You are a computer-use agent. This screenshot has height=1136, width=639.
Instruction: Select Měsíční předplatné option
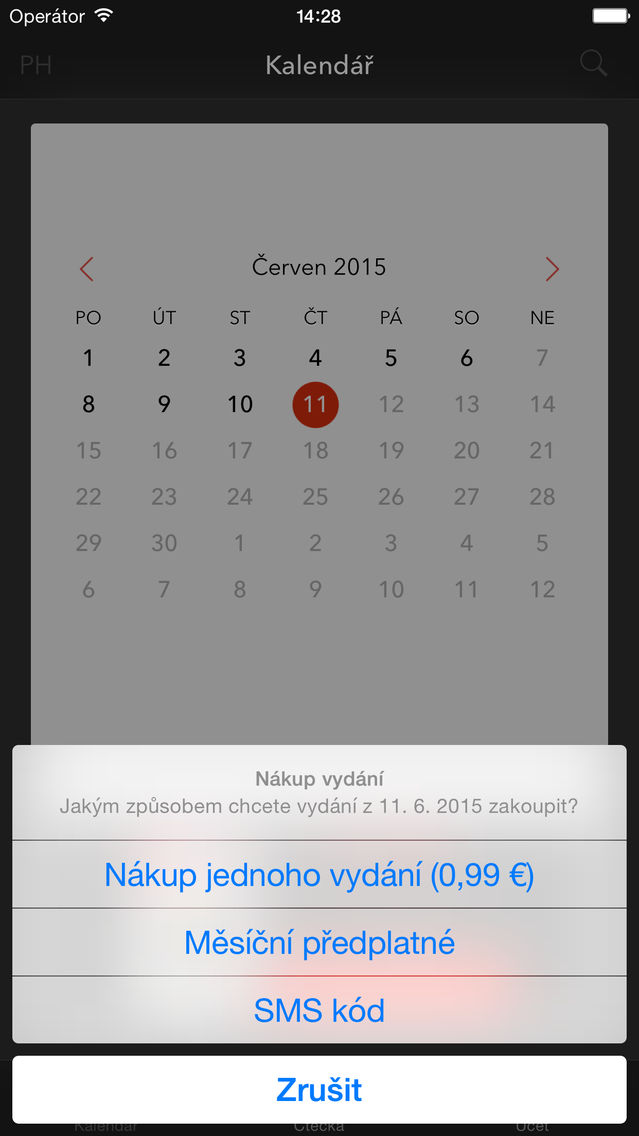(320, 943)
